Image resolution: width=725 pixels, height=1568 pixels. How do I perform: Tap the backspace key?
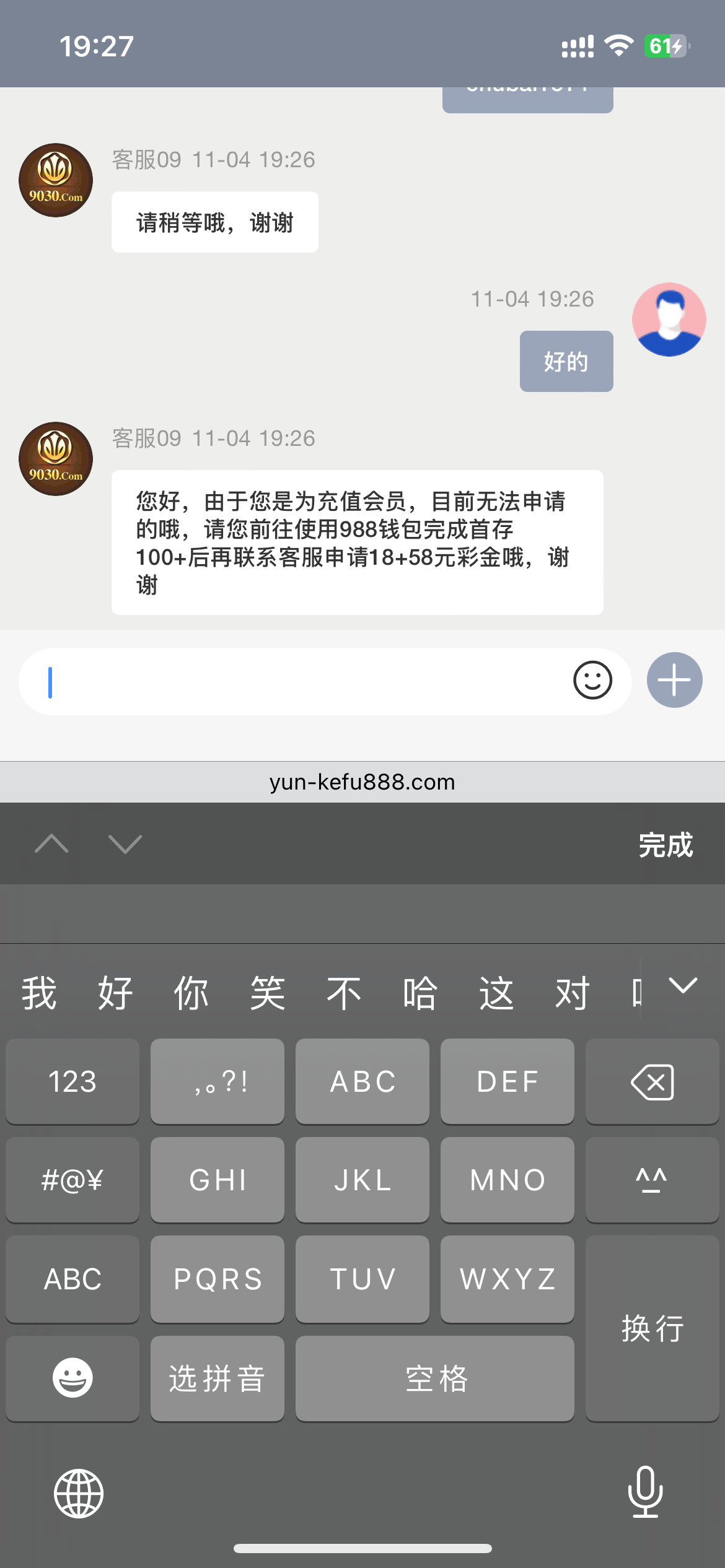(652, 1082)
